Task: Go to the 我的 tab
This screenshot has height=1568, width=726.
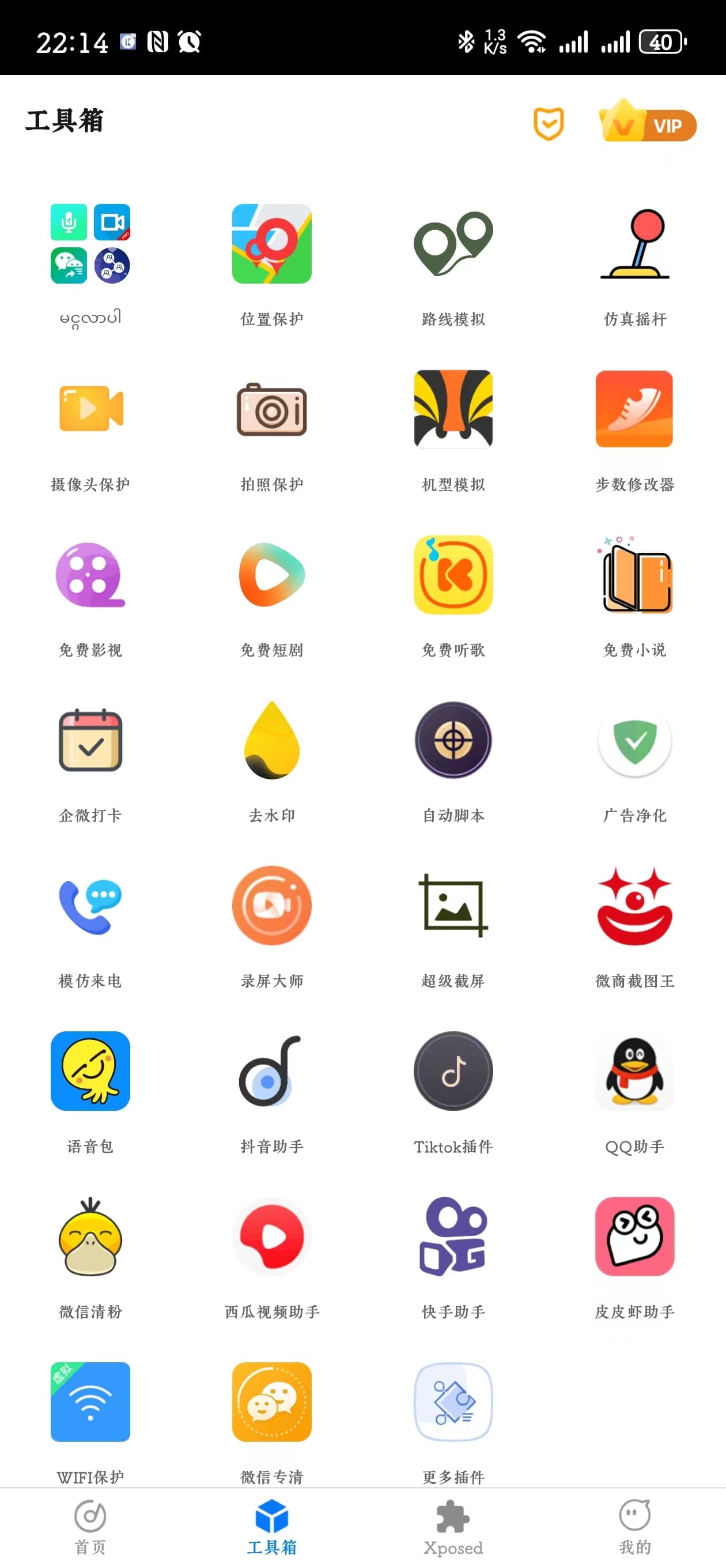Action: tap(634, 1527)
